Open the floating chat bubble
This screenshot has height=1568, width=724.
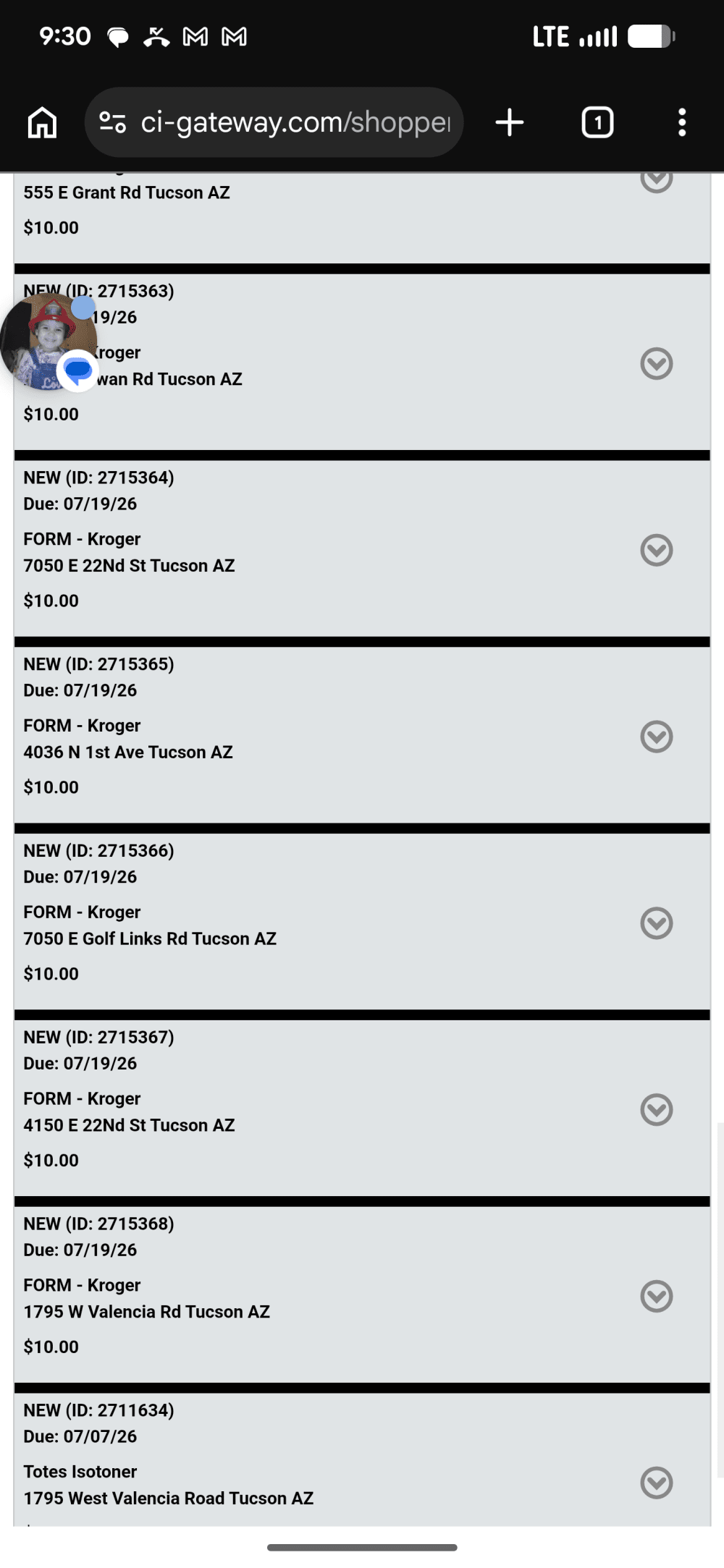point(49,342)
